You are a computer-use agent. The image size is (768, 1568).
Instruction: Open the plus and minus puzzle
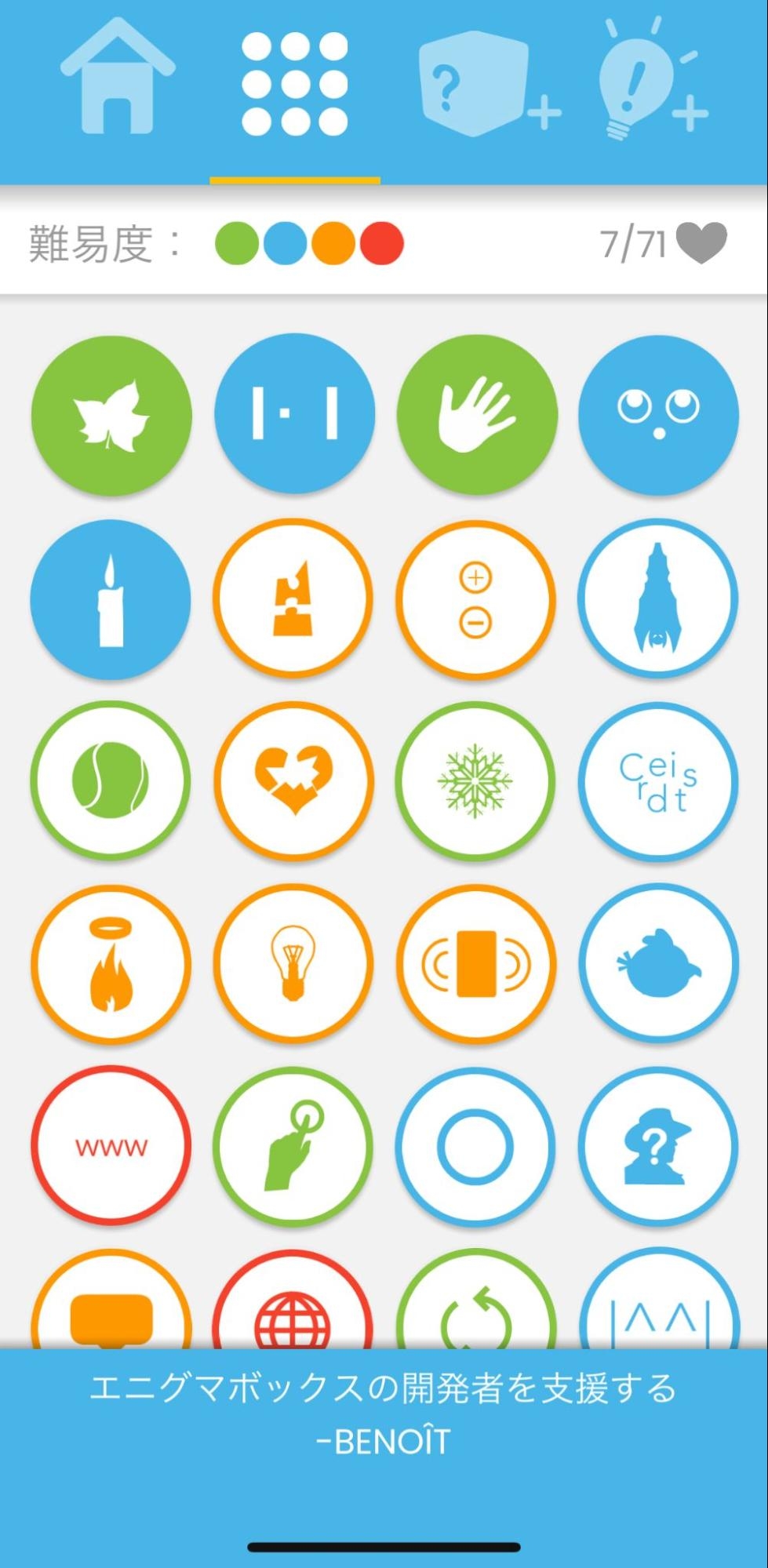[x=475, y=599]
